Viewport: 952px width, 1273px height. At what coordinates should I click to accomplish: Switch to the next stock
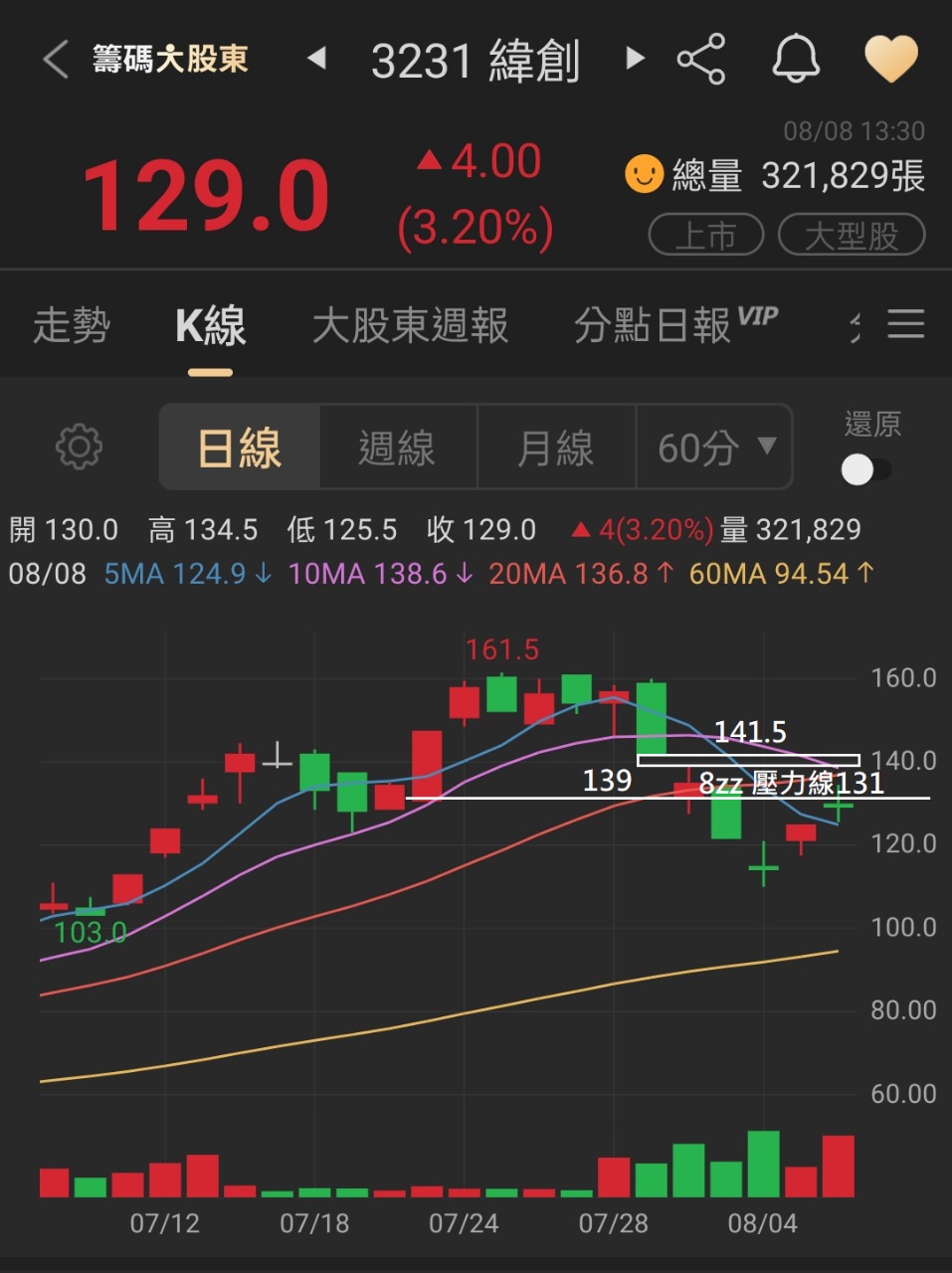click(635, 59)
